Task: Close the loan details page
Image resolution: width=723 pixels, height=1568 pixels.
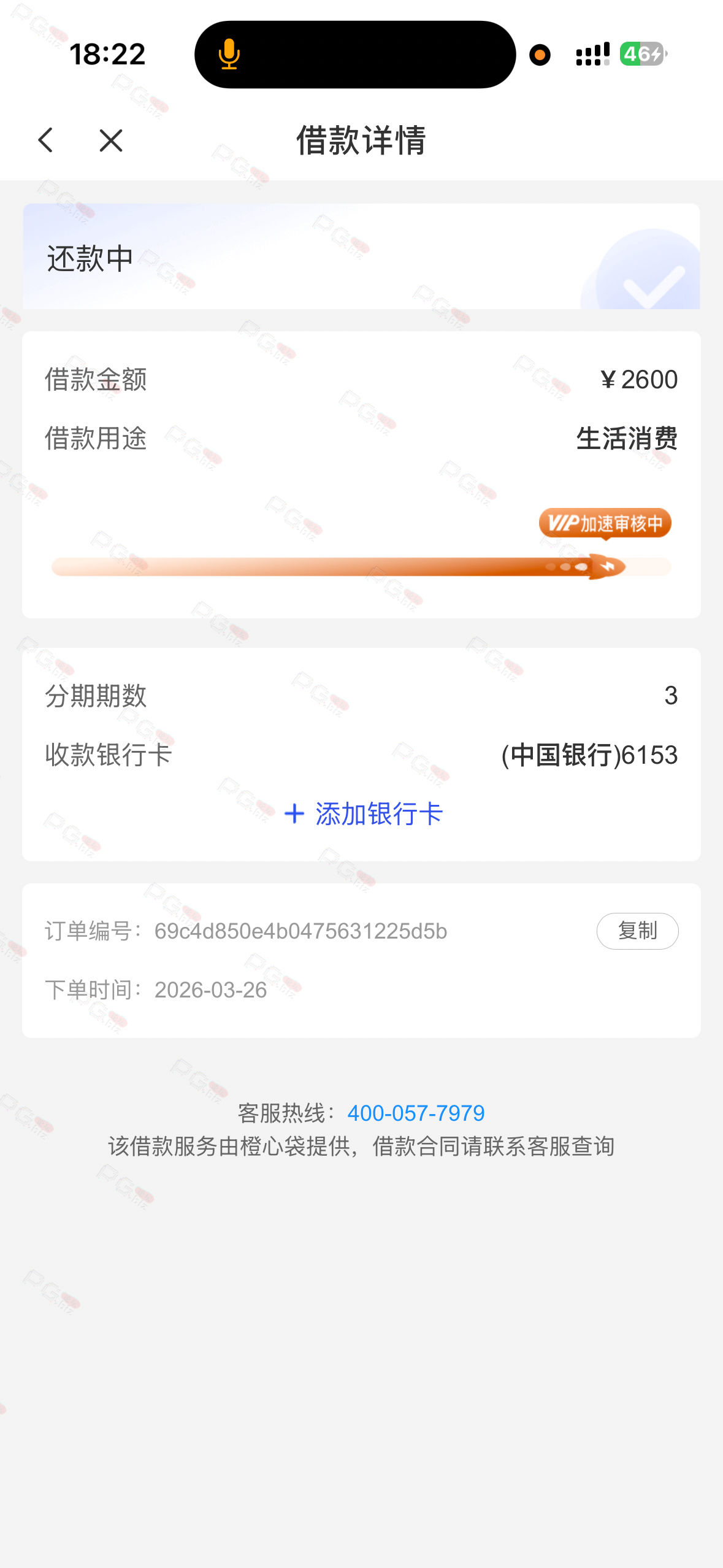Action: [111, 140]
